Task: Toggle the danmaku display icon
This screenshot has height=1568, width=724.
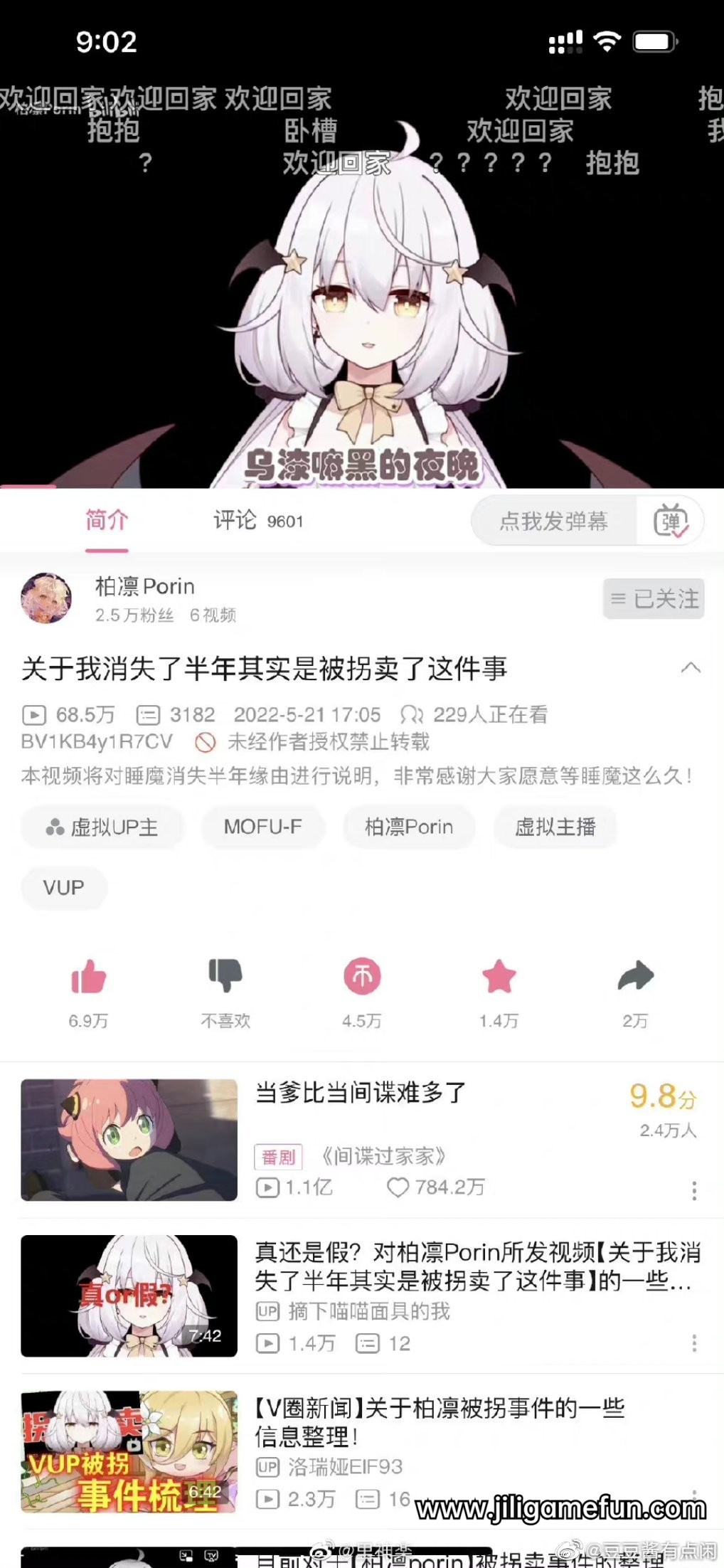Action: [670, 521]
